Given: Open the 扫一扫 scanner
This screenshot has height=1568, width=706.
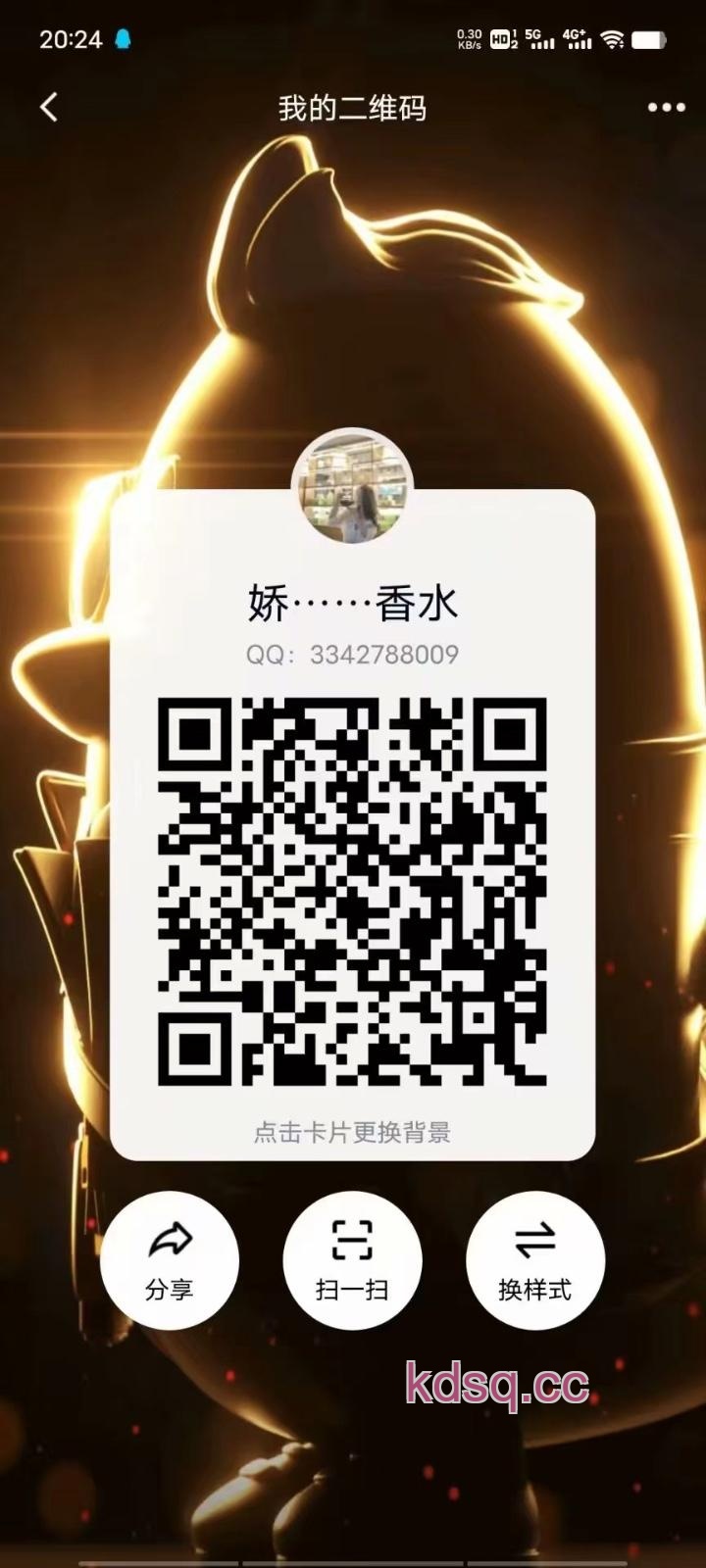Looking at the screenshot, I should (x=352, y=1259).
